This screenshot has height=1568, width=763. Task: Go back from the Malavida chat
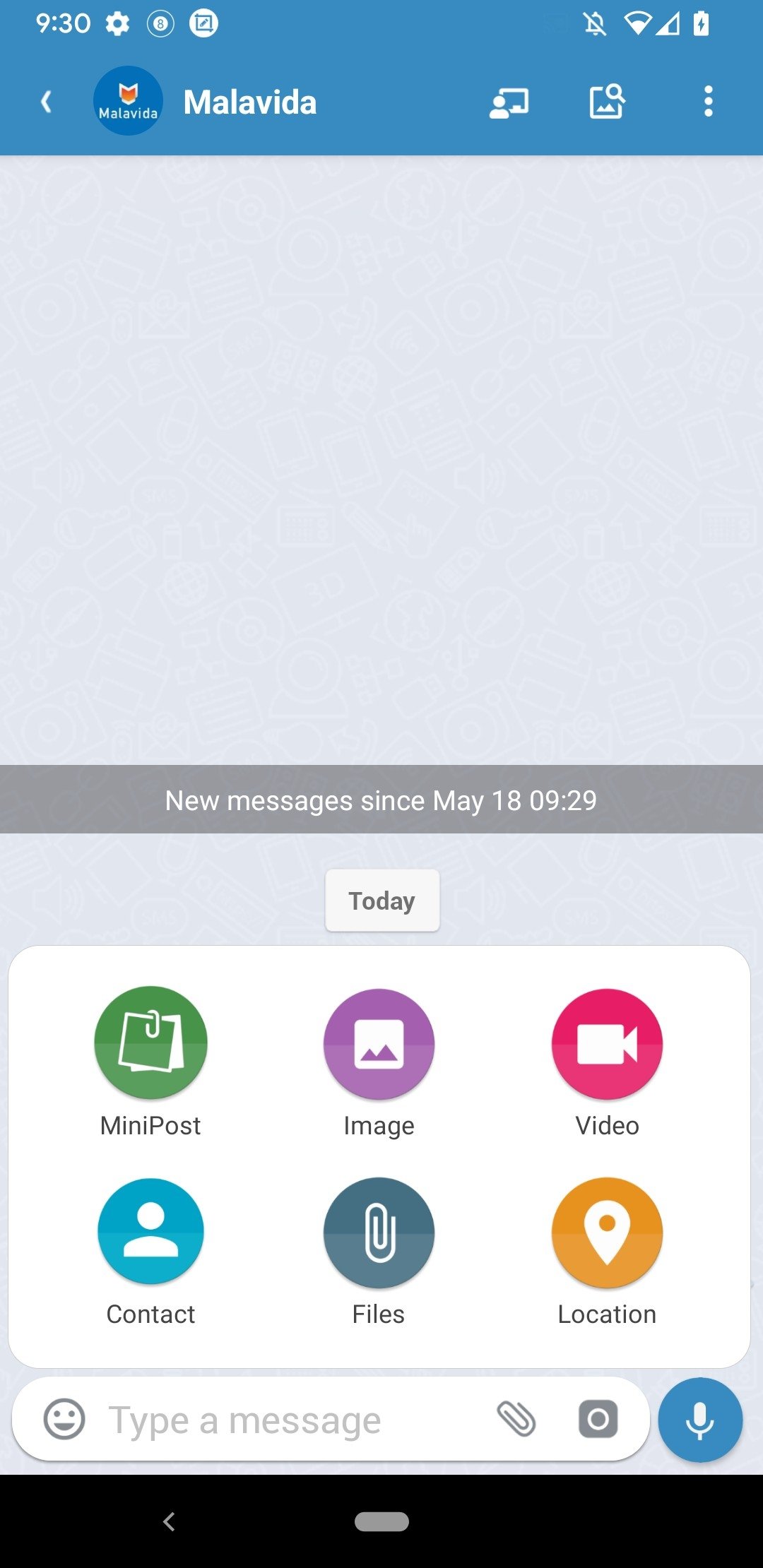tap(47, 102)
